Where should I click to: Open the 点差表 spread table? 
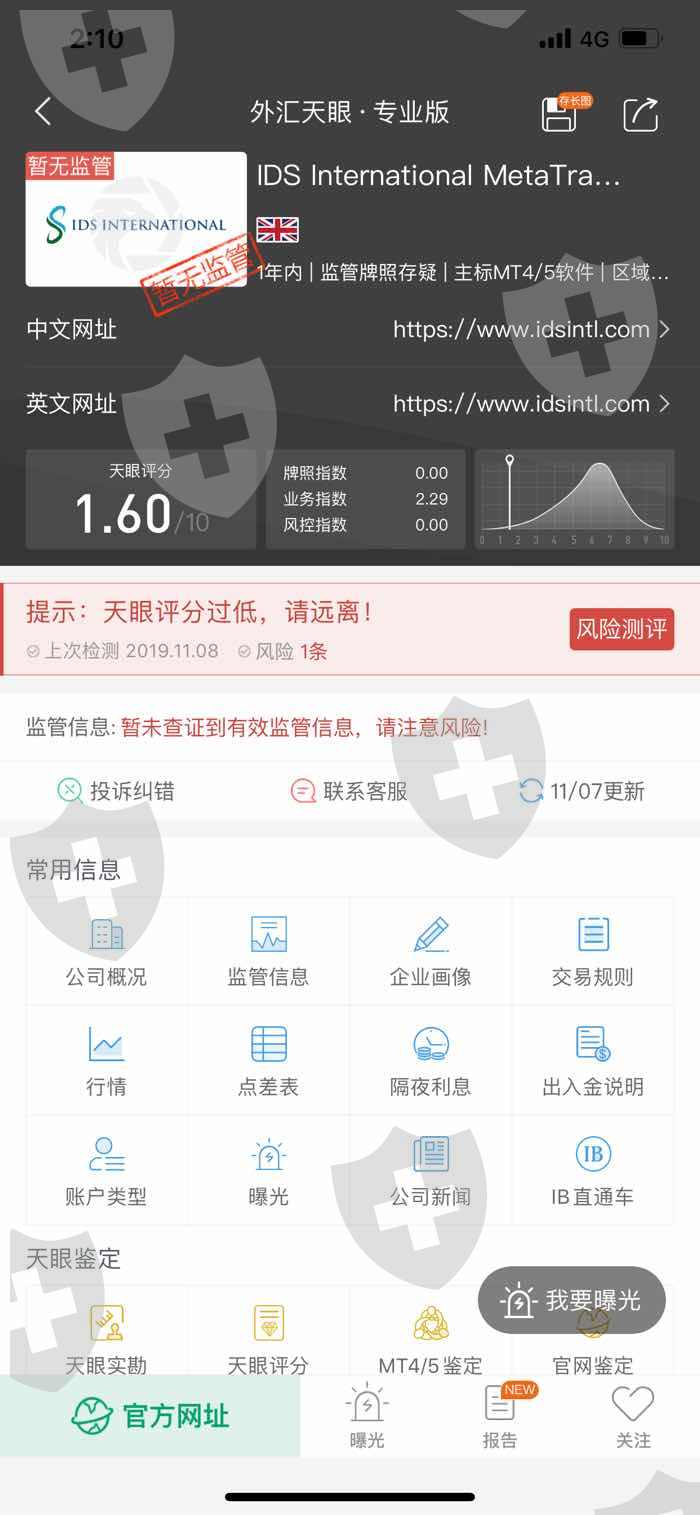click(x=269, y=1061)
